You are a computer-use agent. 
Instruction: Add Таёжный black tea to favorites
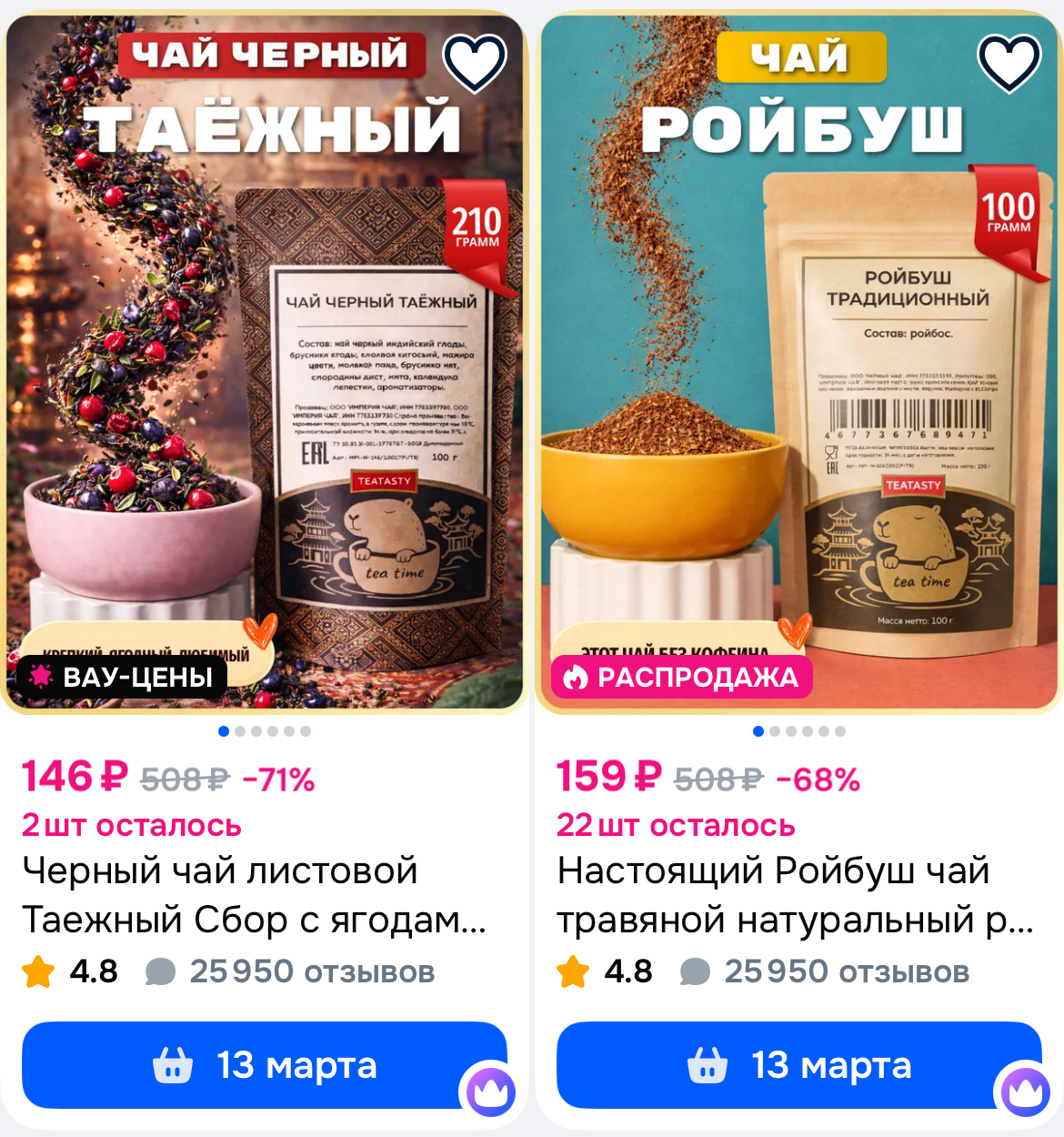click(475, 62)
